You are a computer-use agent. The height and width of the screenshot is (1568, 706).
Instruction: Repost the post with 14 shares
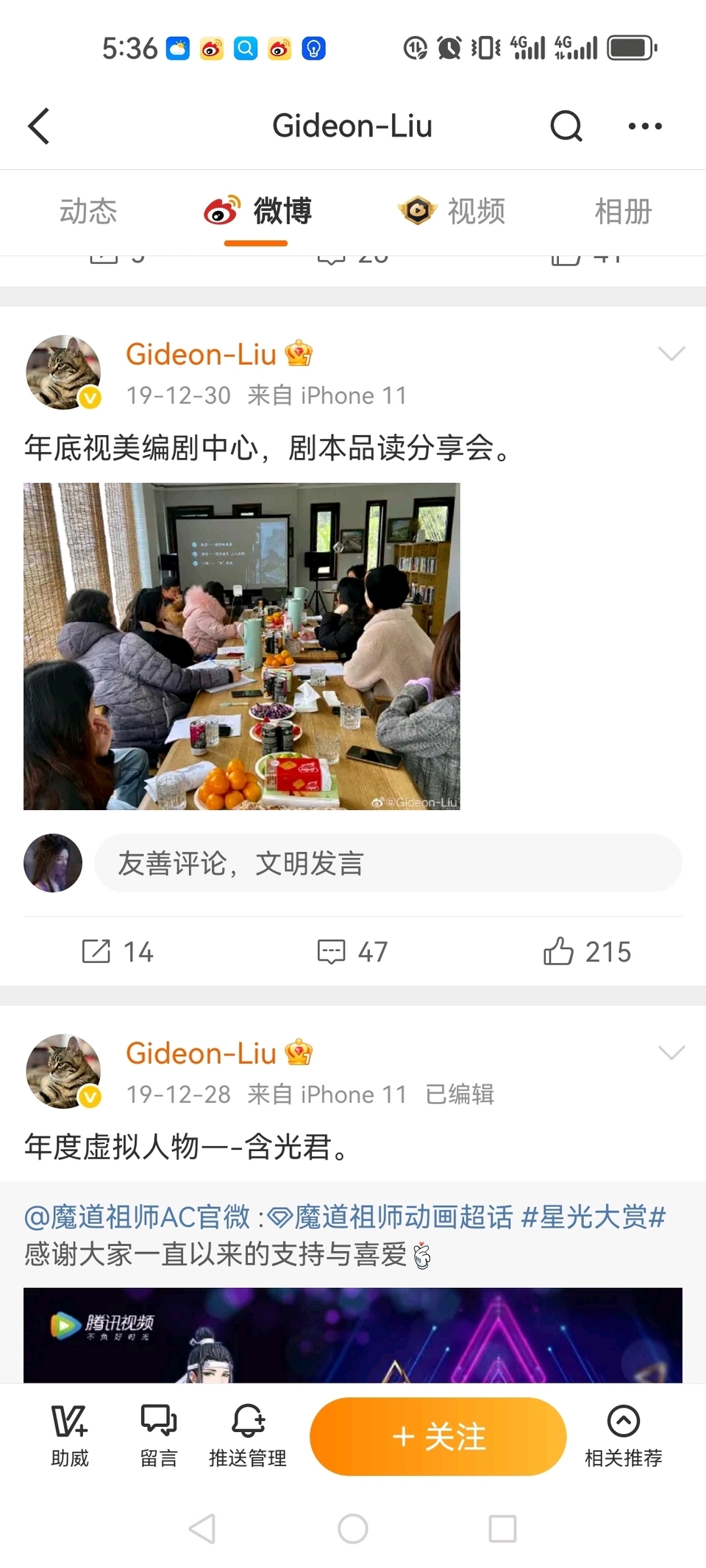coord(117,951)
